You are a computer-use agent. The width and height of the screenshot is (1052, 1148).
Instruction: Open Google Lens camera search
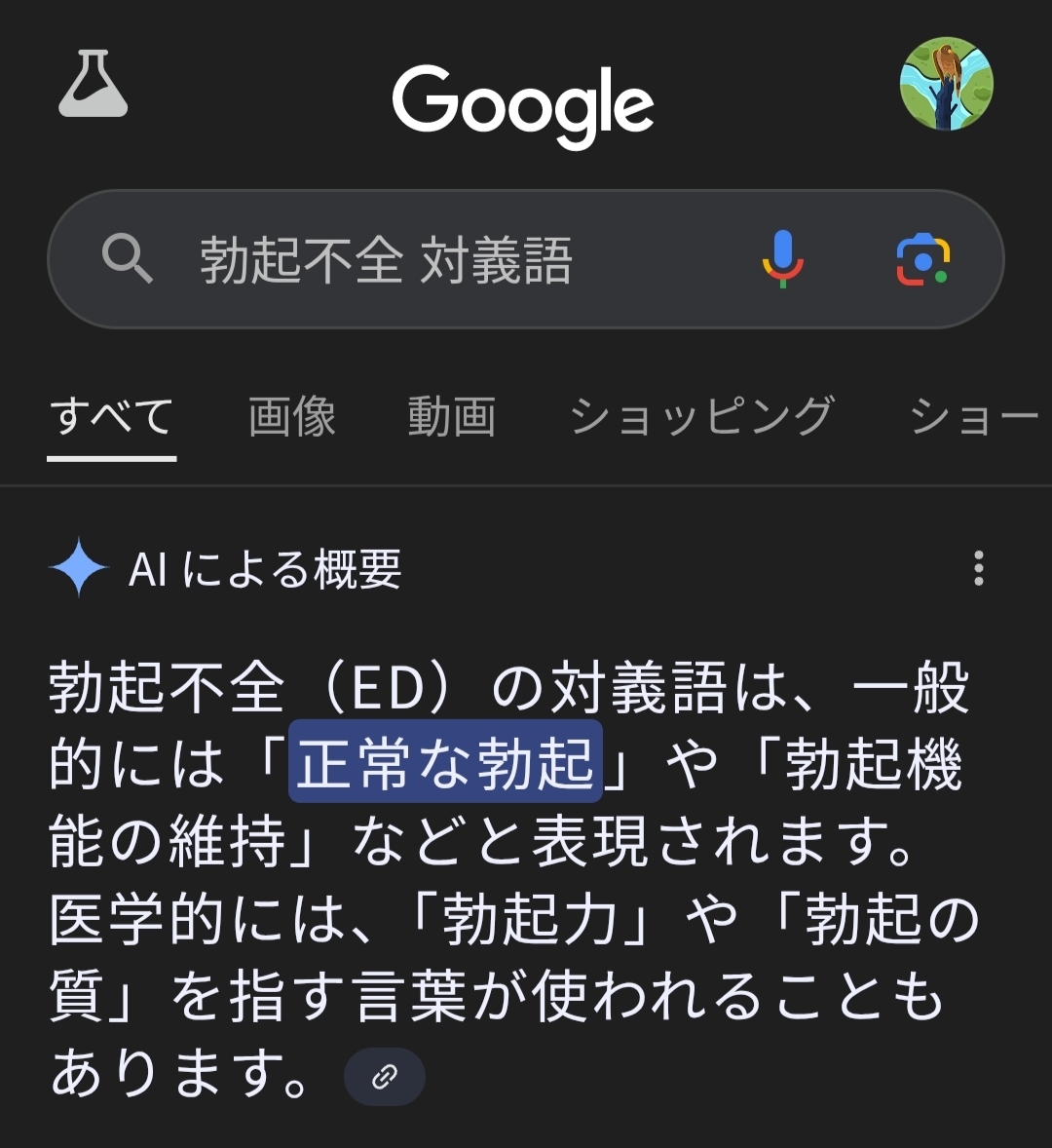pos(921,259)
